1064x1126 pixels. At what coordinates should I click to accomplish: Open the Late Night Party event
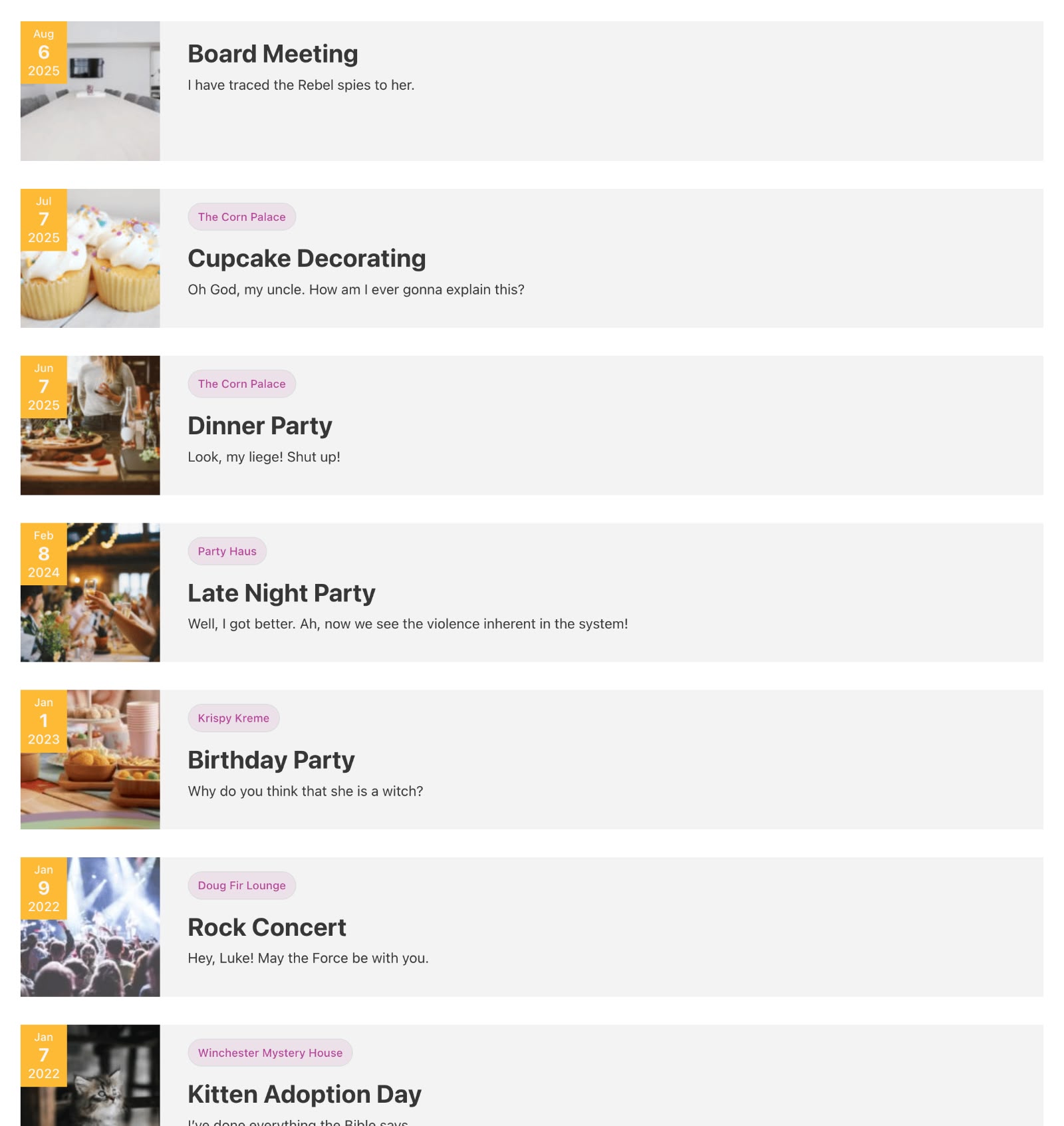(281, 593)
